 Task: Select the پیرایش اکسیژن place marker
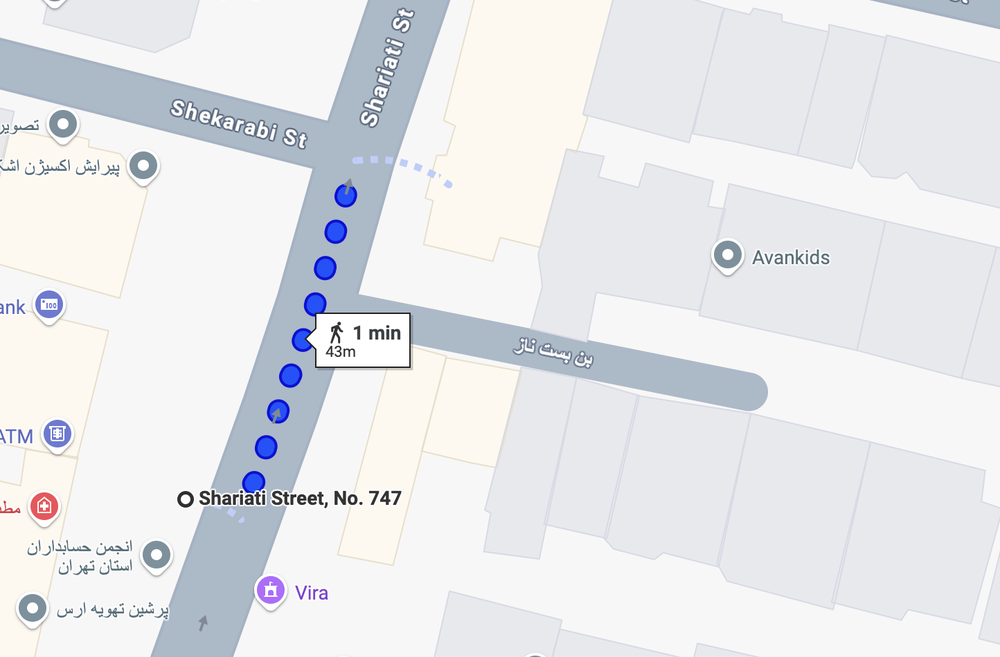coord(144,166)
